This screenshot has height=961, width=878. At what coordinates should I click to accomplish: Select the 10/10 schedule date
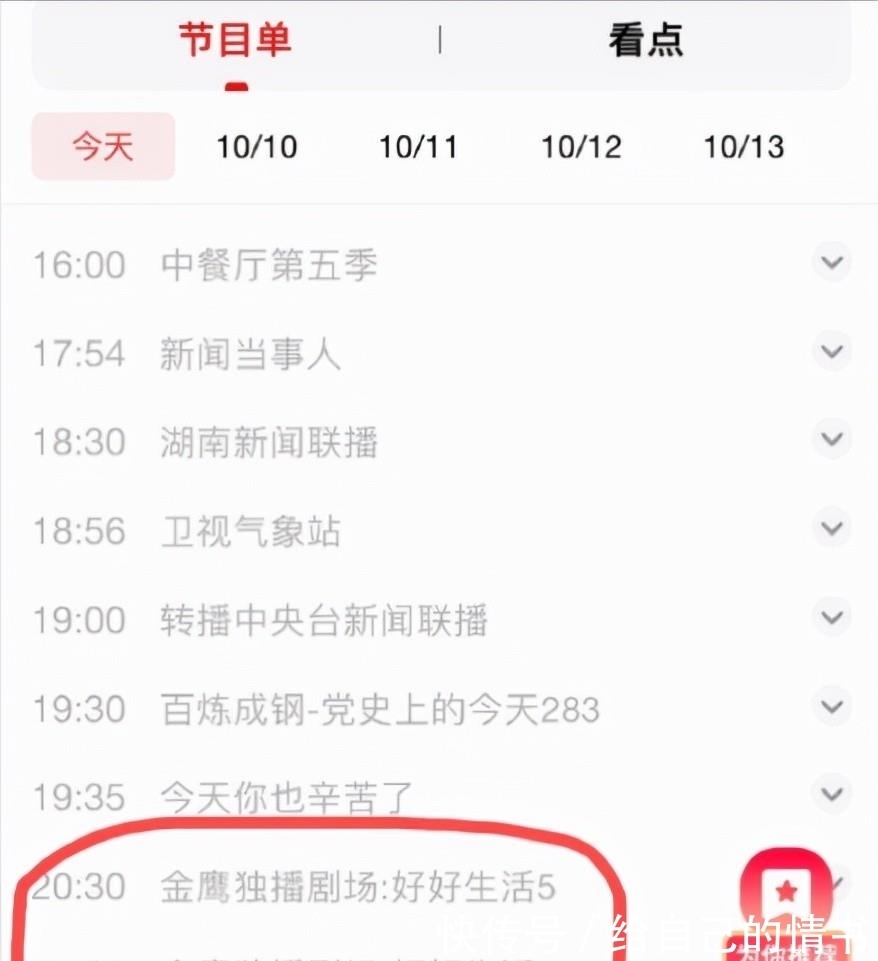click(x=256, y=146)
